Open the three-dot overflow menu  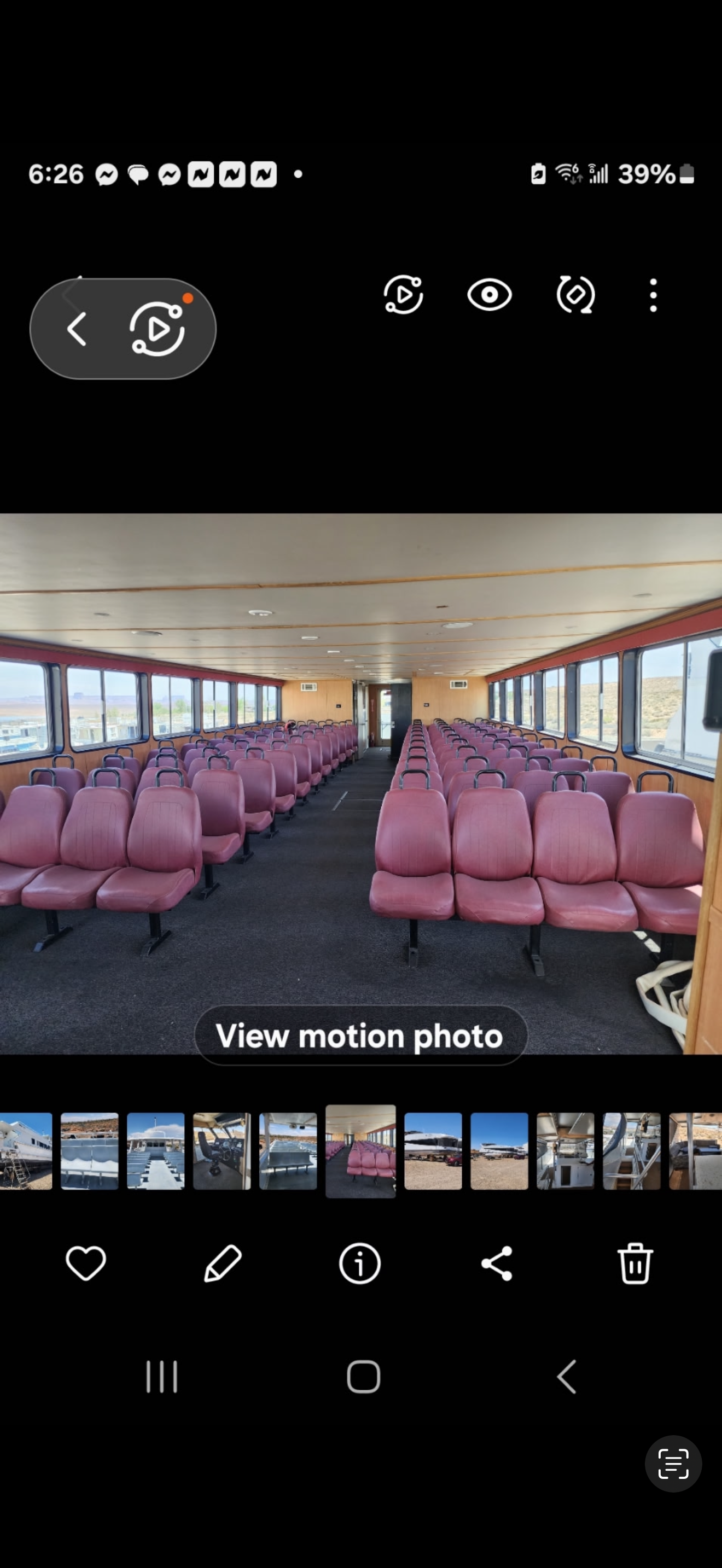pyautogui.click(x=653, y=296)
